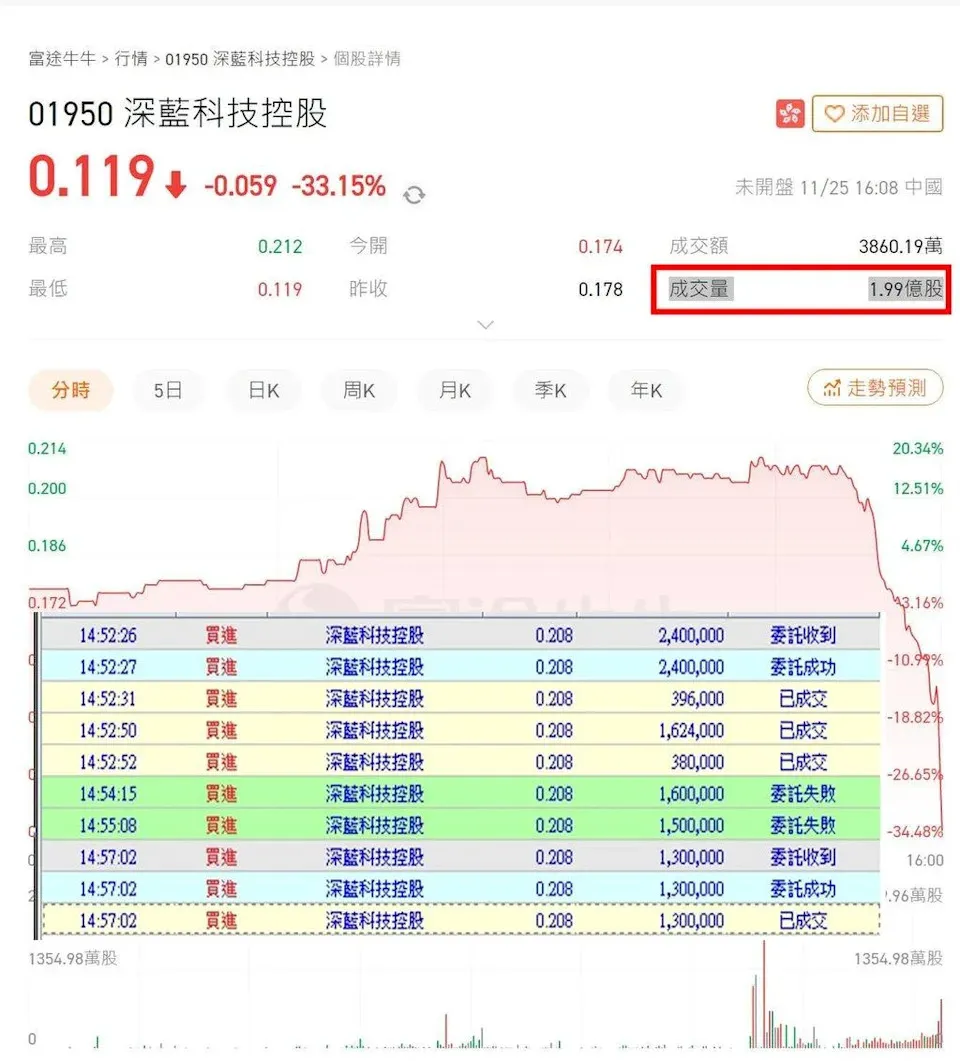Select the 周K chart tab

(x=359, y=390)
